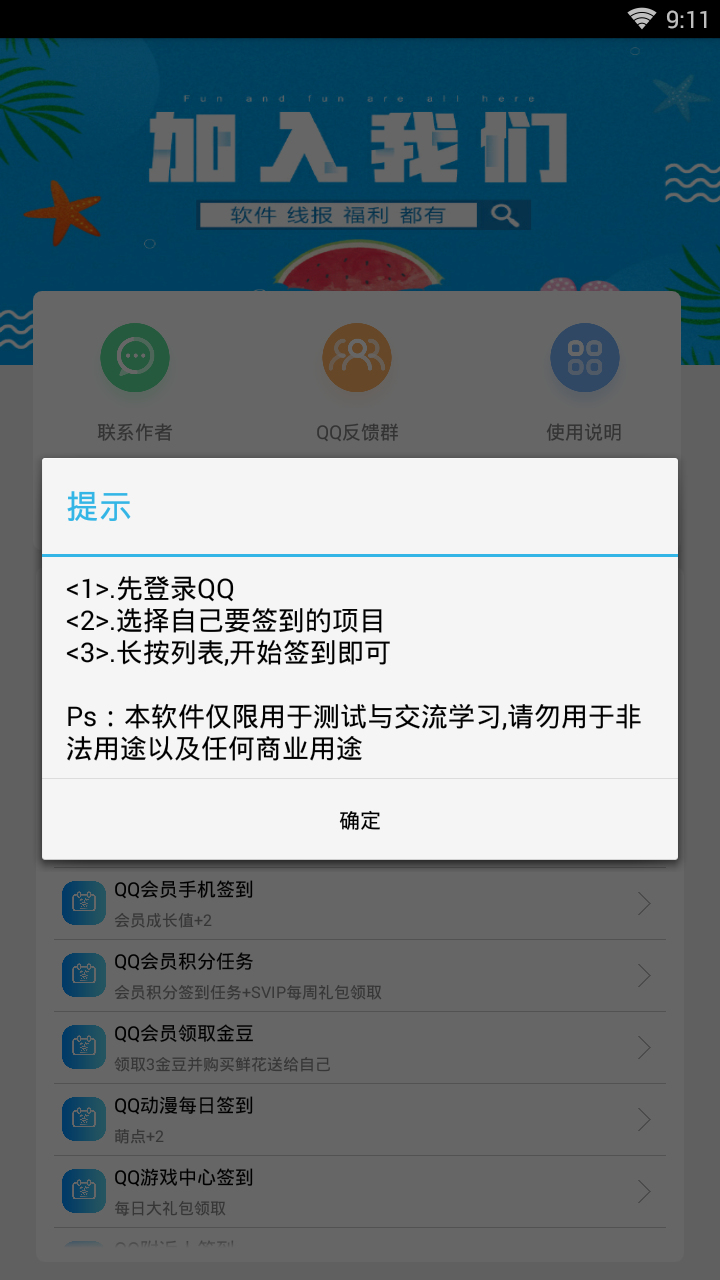The width and height of the screenshot is (720, 1280).
Task: Select QQ游戏中心签到 row
Action: tap(359, 1192)
